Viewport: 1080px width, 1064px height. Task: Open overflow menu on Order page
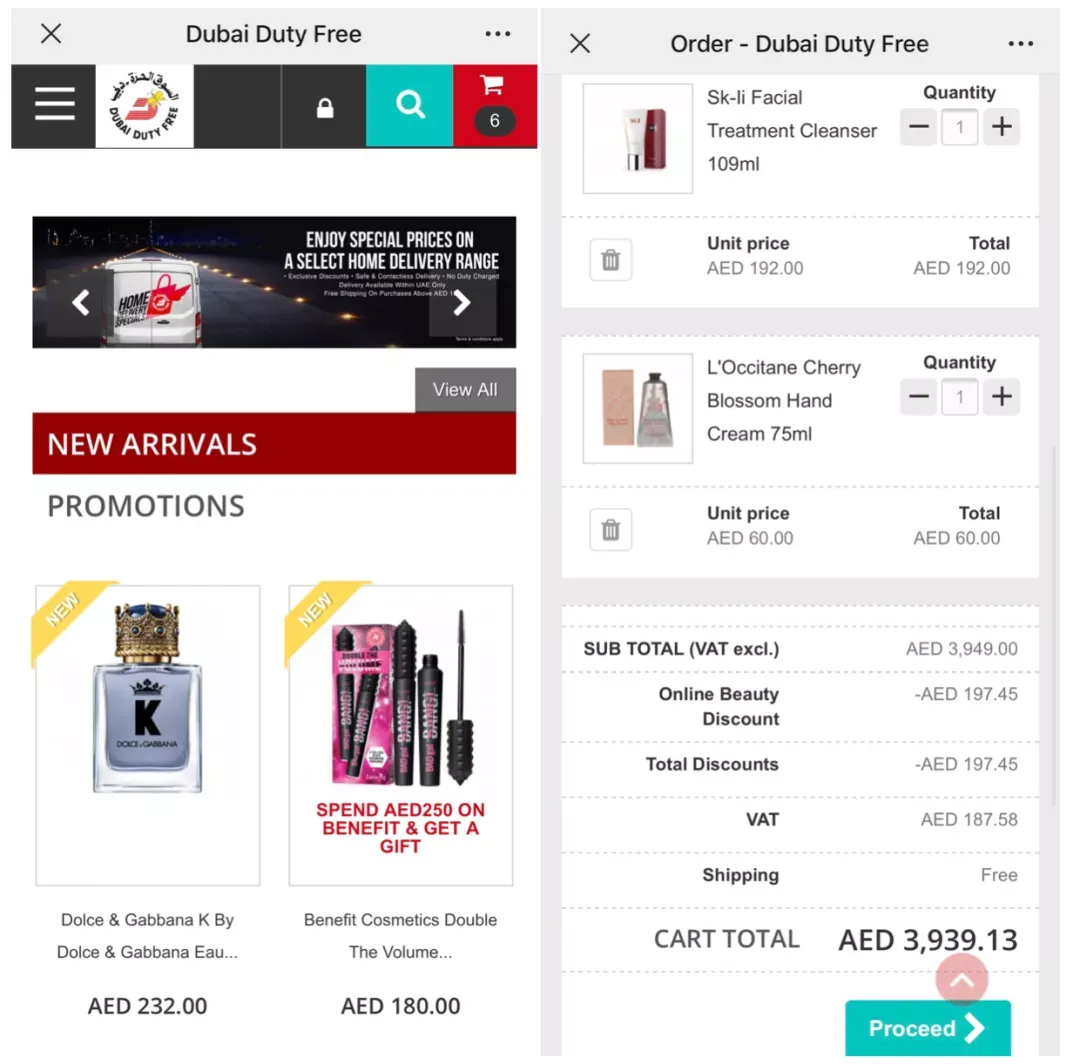coord(1020,44)
